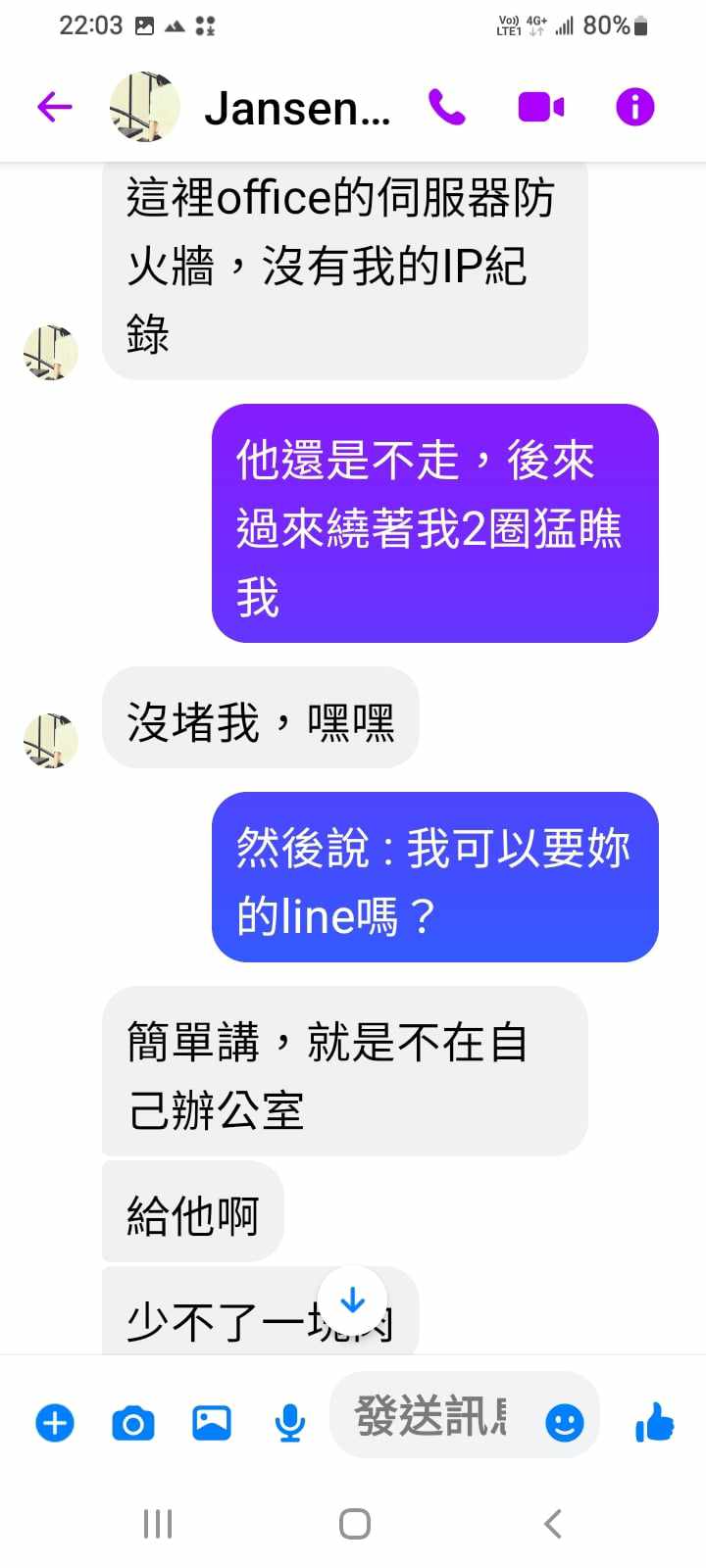Open more attachment options (plus)
Image resolution: width=706 pixels, height=1568 pixels.
(55, 1422)
